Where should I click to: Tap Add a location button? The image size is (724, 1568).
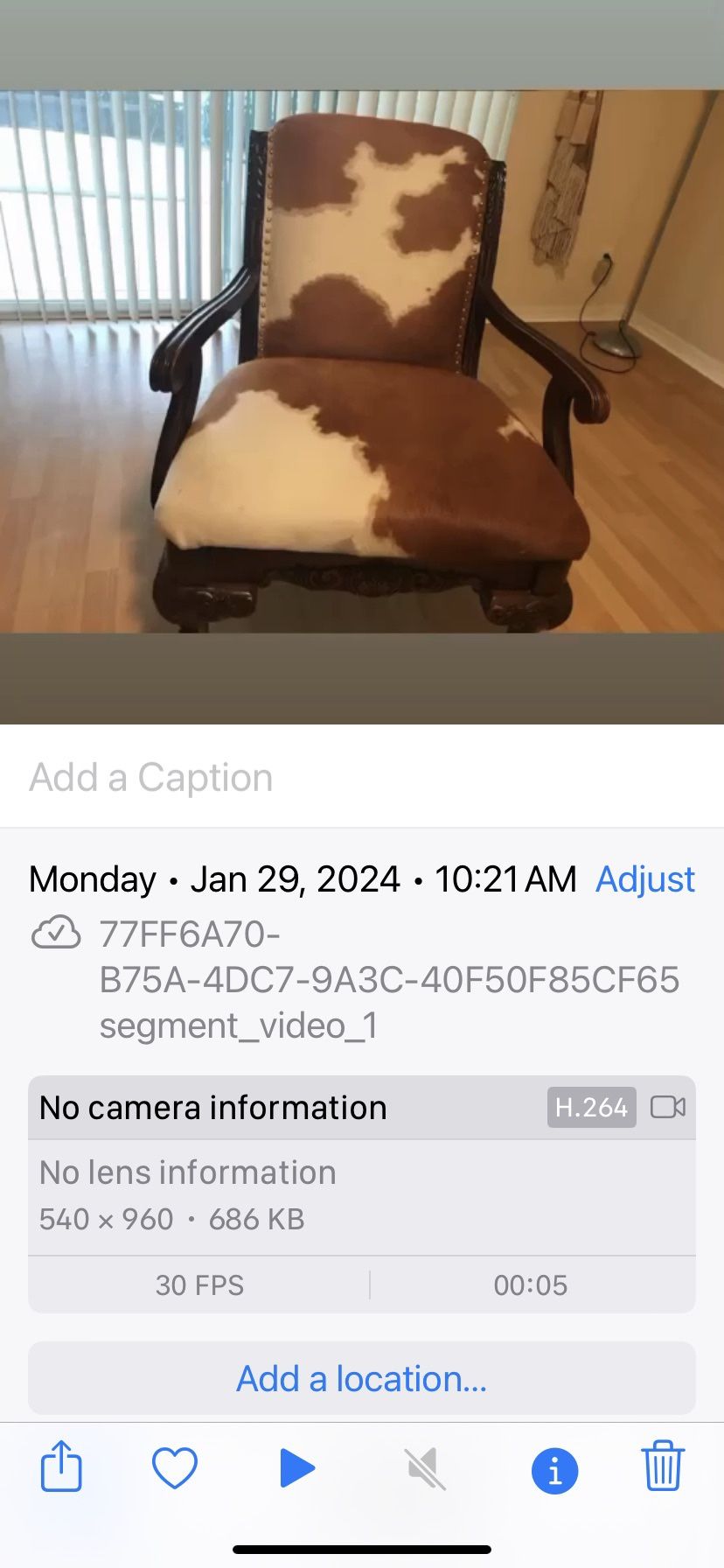[x=362, y=1379]
